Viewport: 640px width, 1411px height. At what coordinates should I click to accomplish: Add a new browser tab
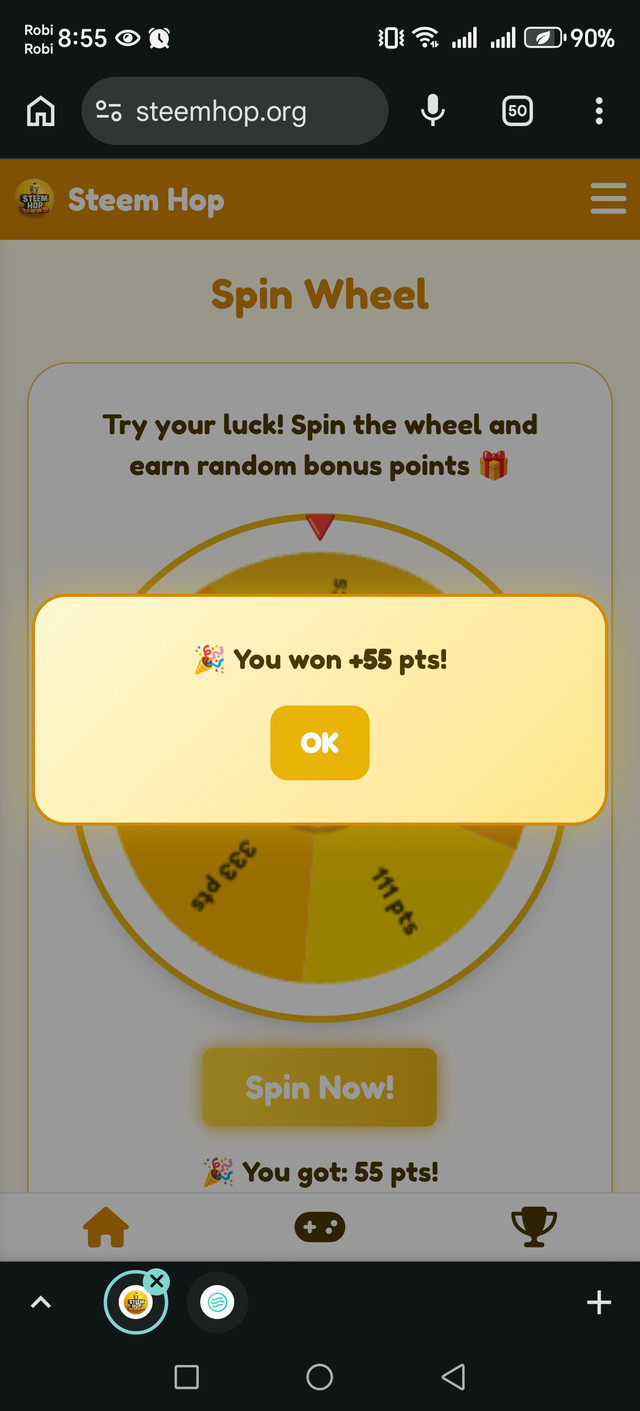(x=598, y=1302)
